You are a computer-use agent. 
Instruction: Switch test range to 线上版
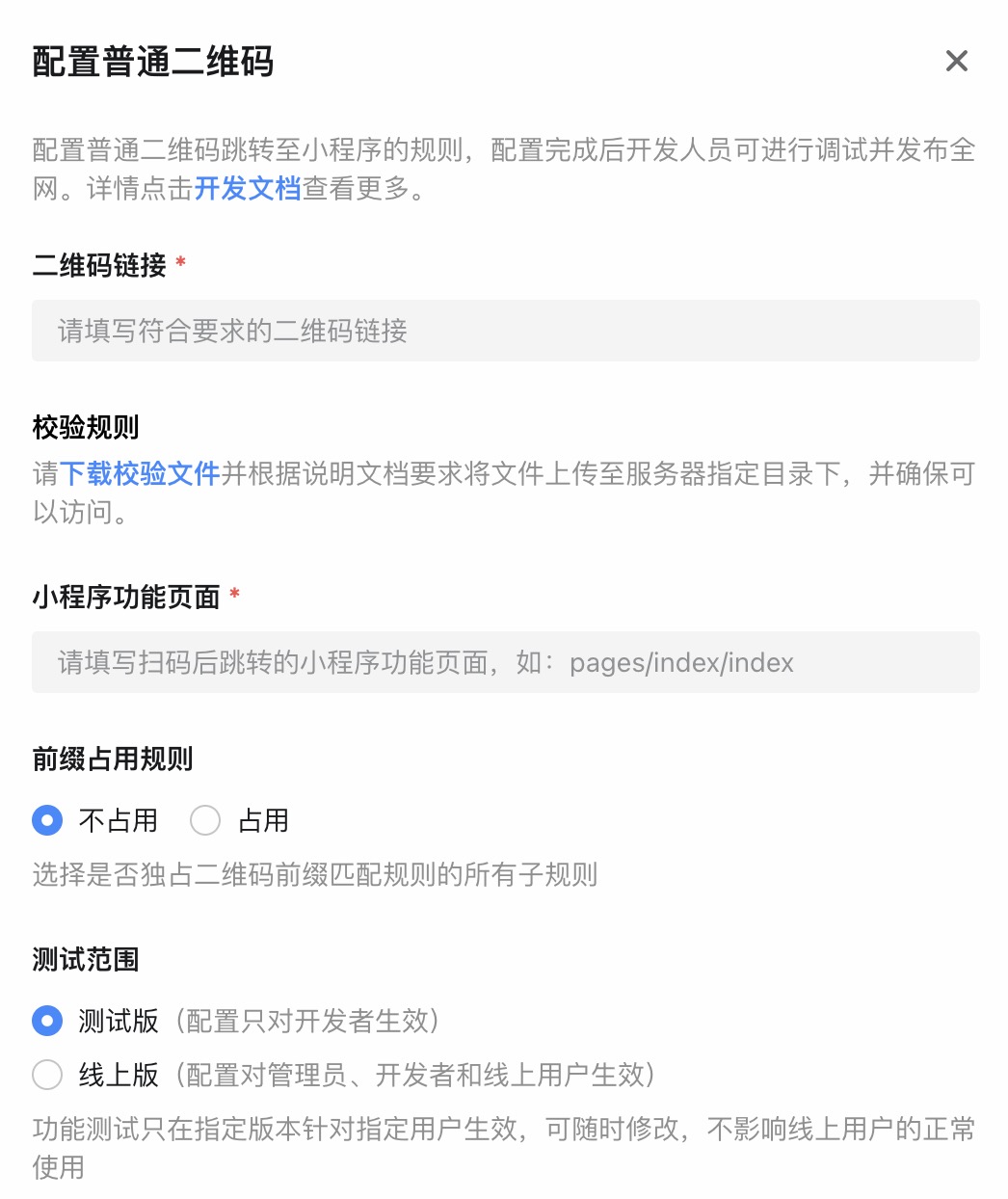pos(47,1076)
